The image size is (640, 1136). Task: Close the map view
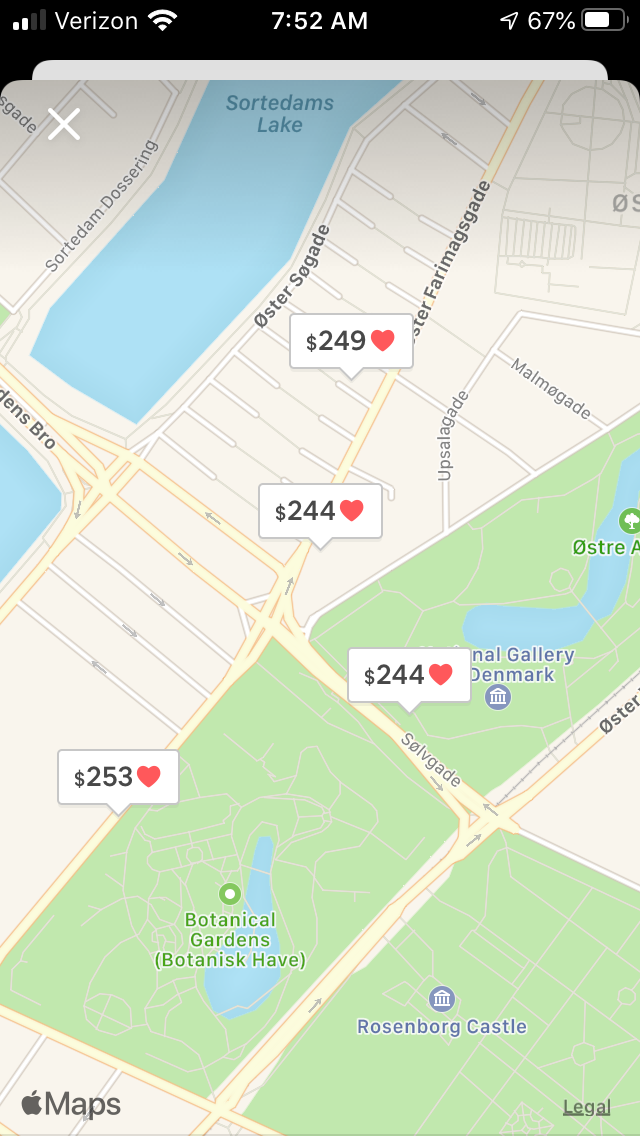[64, 125]
